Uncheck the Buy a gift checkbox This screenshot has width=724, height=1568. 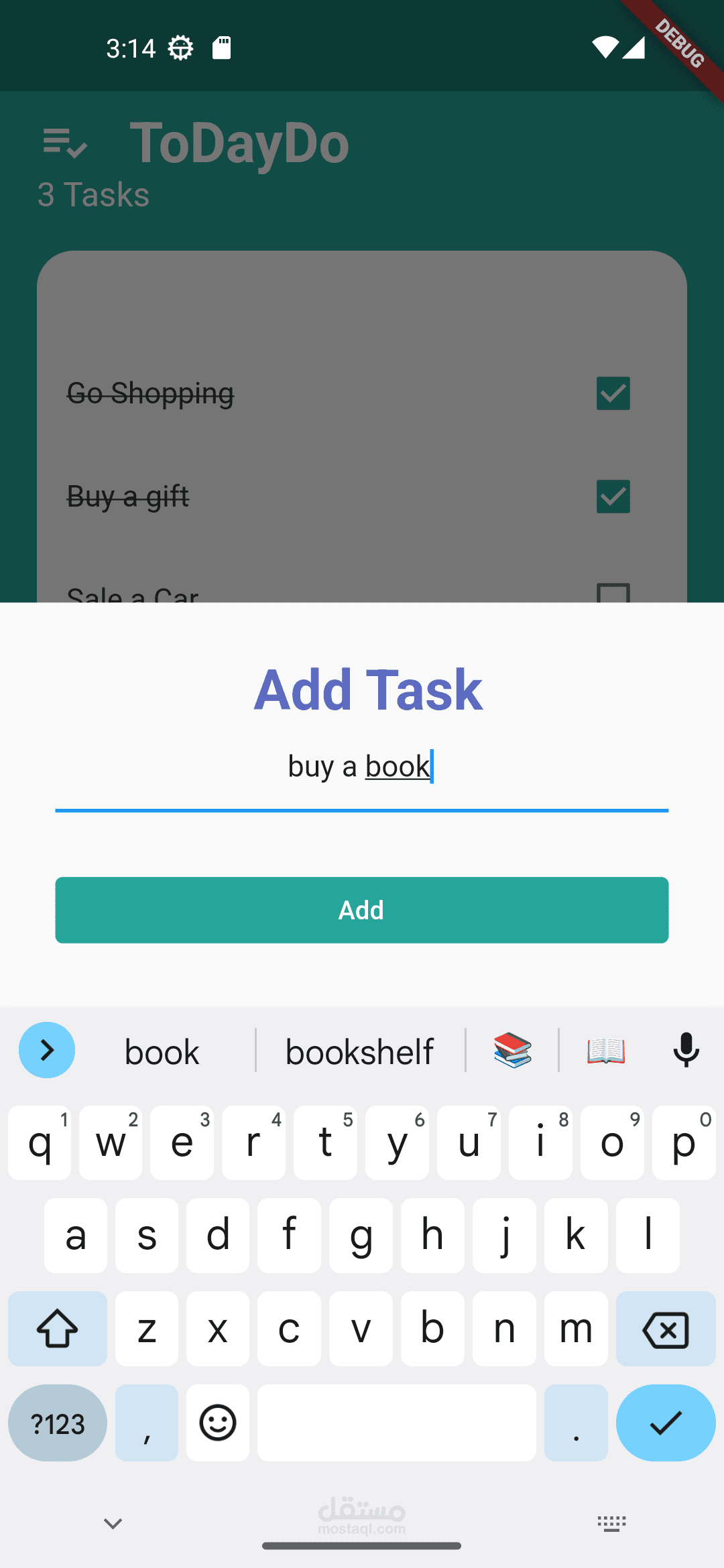click(x=613, y=497)
